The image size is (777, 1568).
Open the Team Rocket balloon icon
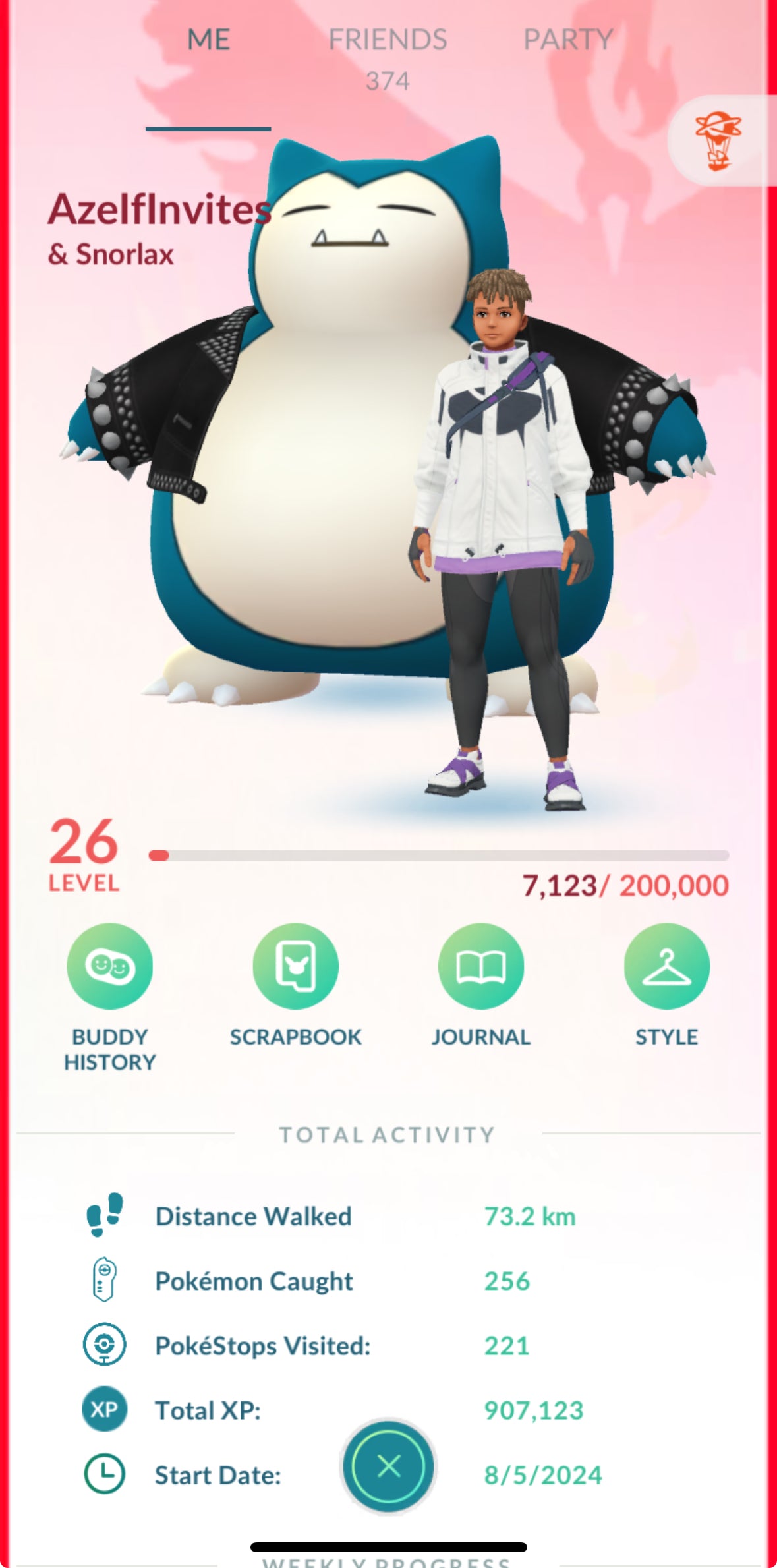[x=718, y=140]
